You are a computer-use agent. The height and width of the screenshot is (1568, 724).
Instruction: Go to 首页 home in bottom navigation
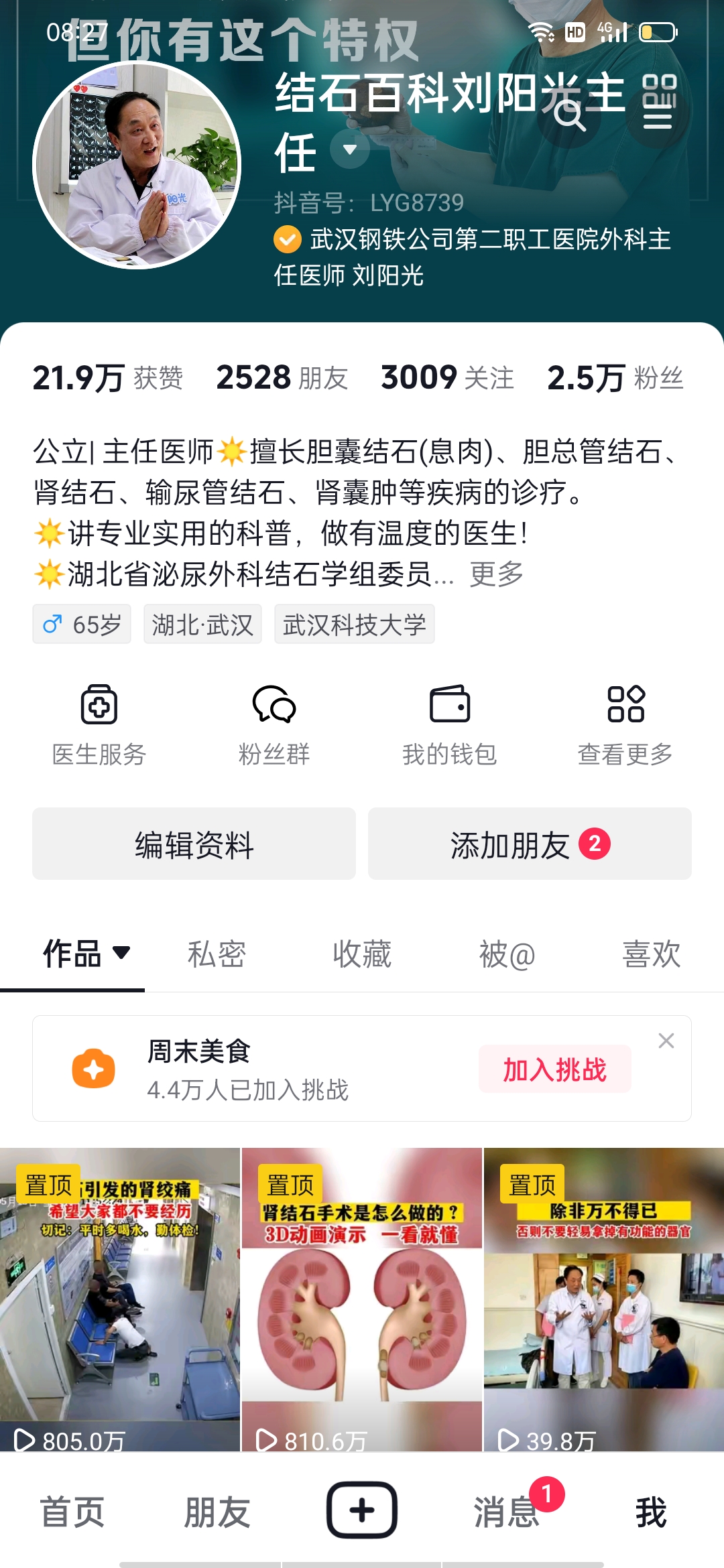coord(72,1512)
